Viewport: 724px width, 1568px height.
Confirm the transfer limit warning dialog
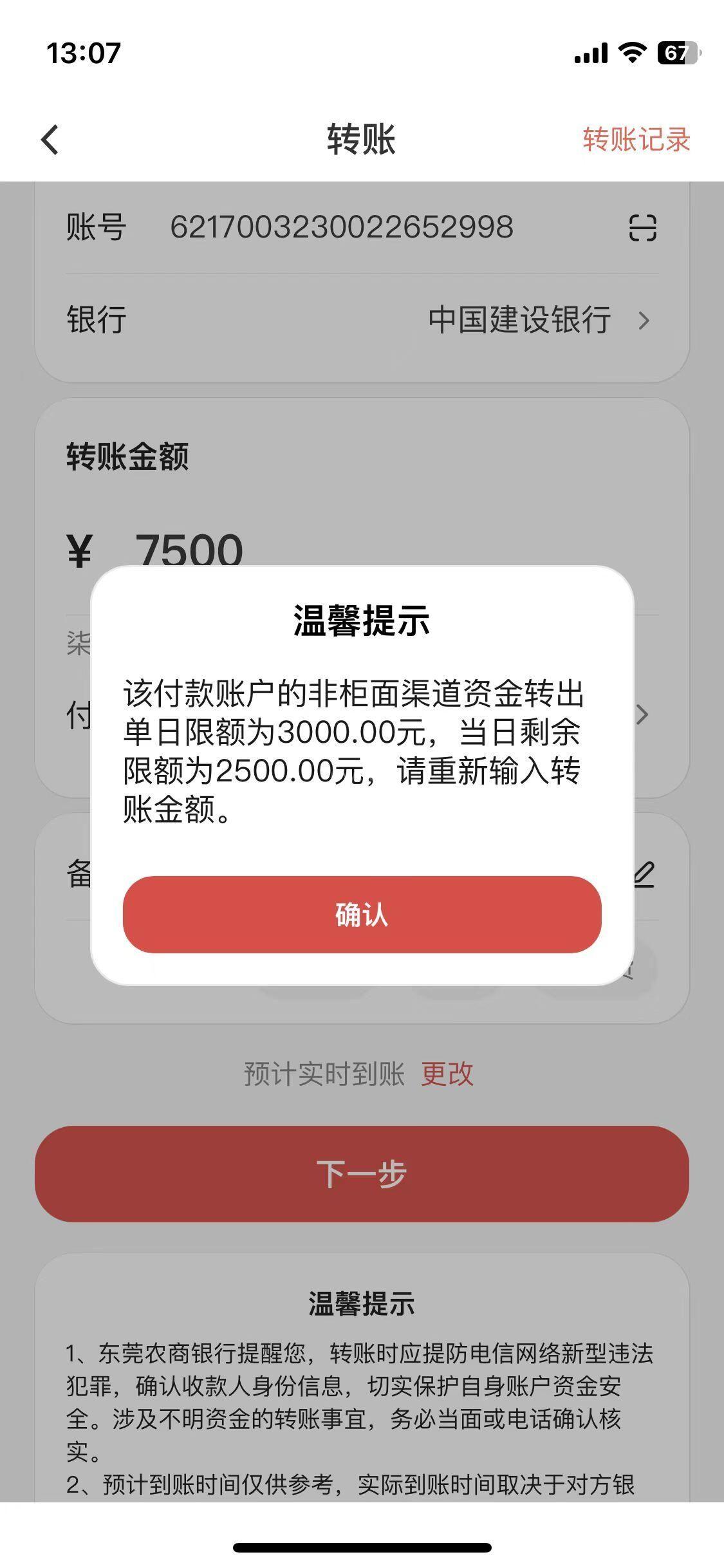(362, 914)
